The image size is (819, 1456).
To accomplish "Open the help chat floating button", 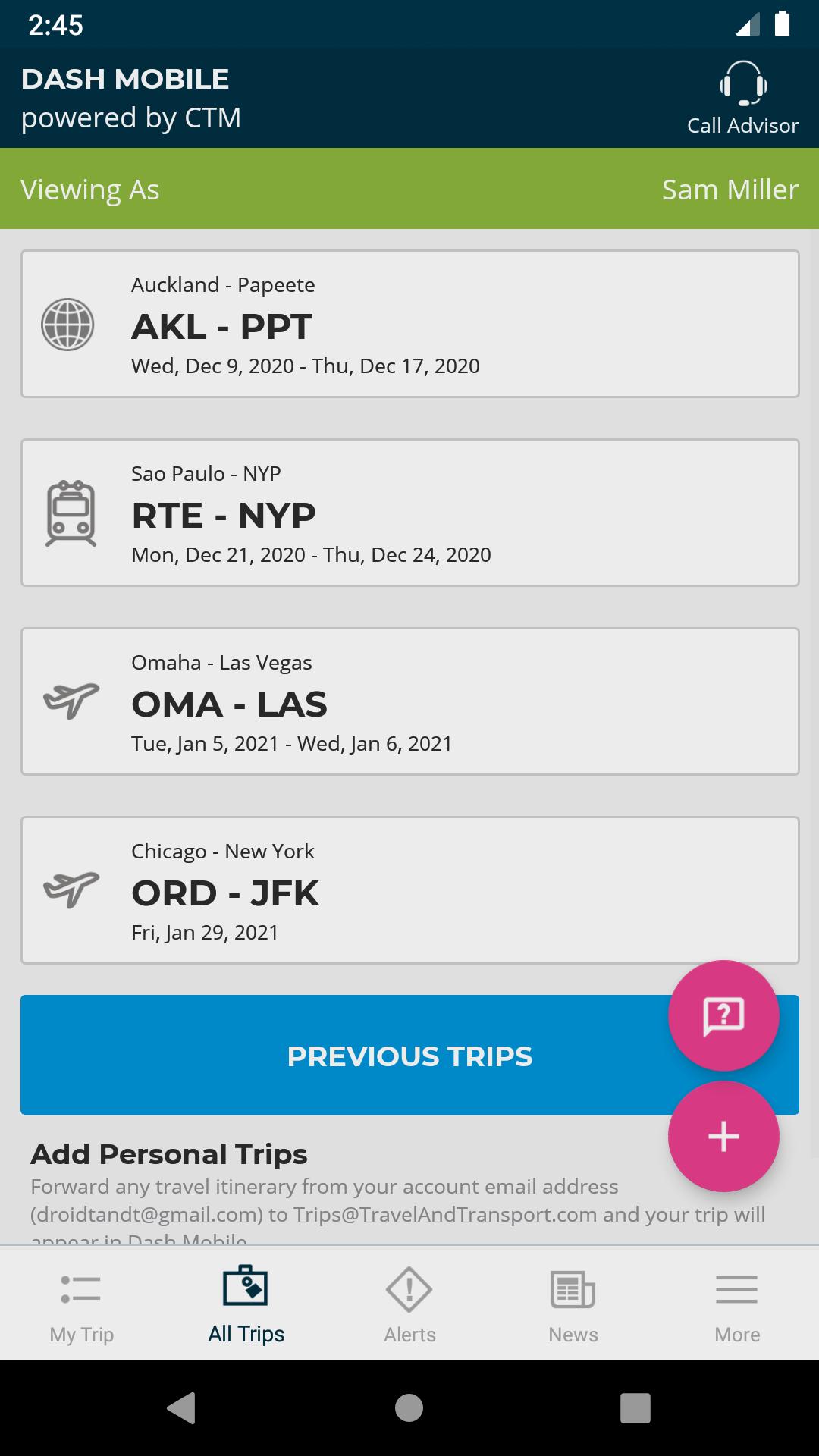I will 723,1015.
